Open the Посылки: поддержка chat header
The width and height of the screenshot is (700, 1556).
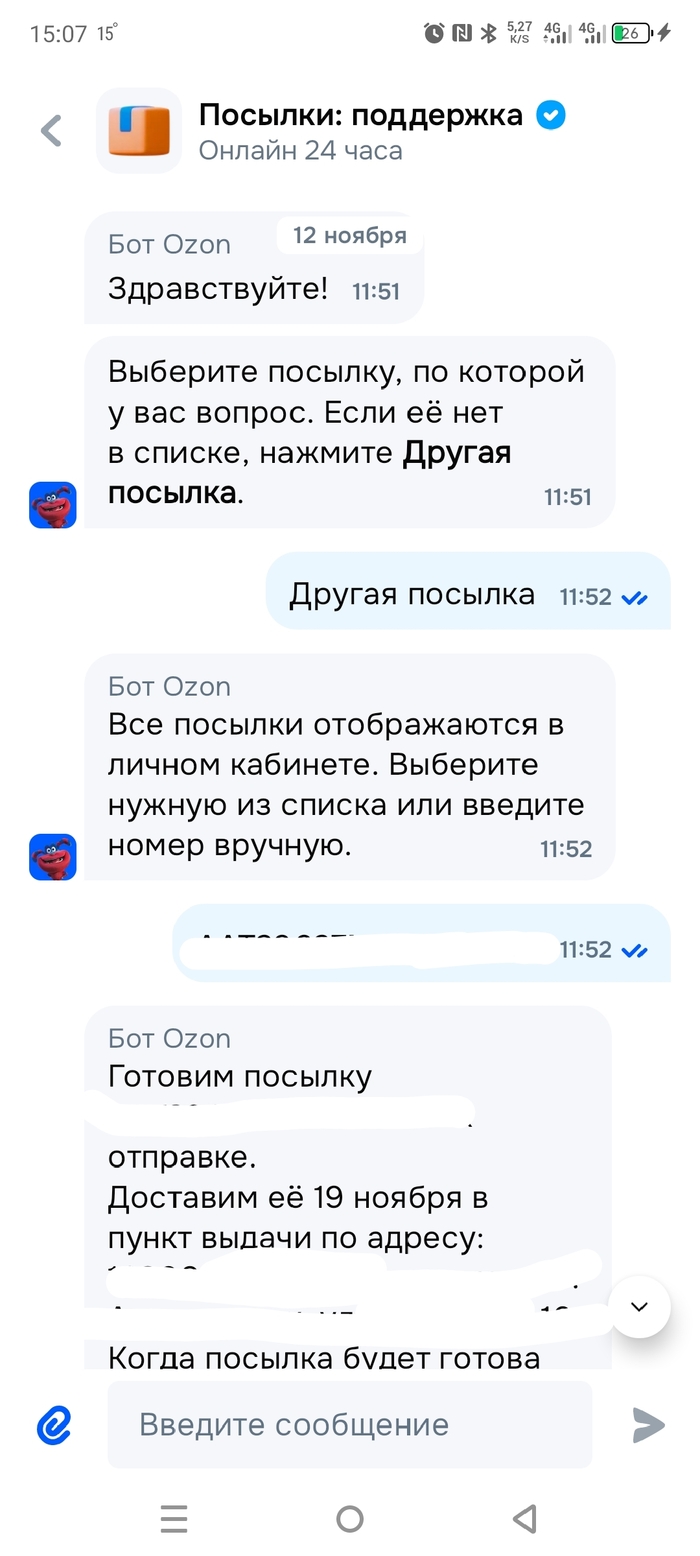(x=360, y=131)
